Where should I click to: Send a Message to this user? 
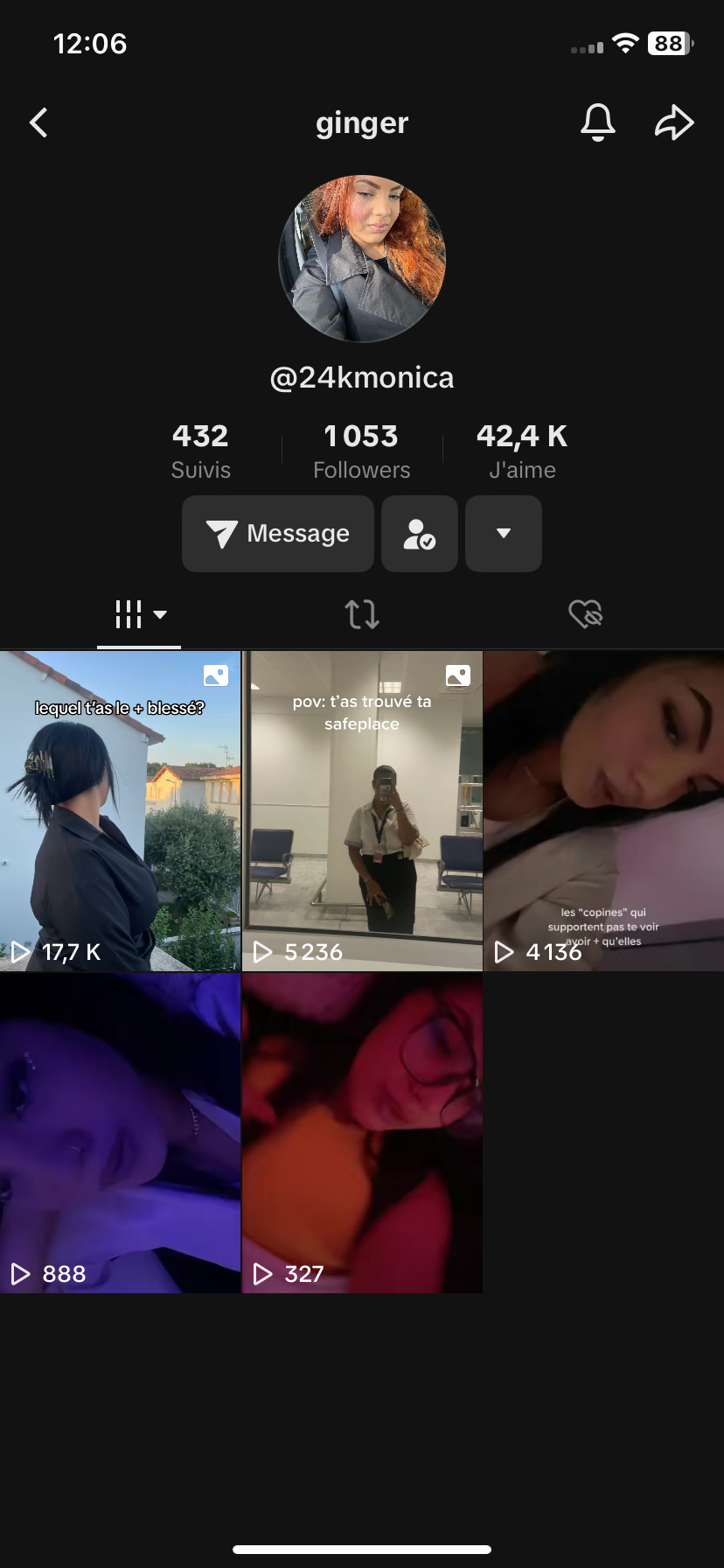(278, 534)
